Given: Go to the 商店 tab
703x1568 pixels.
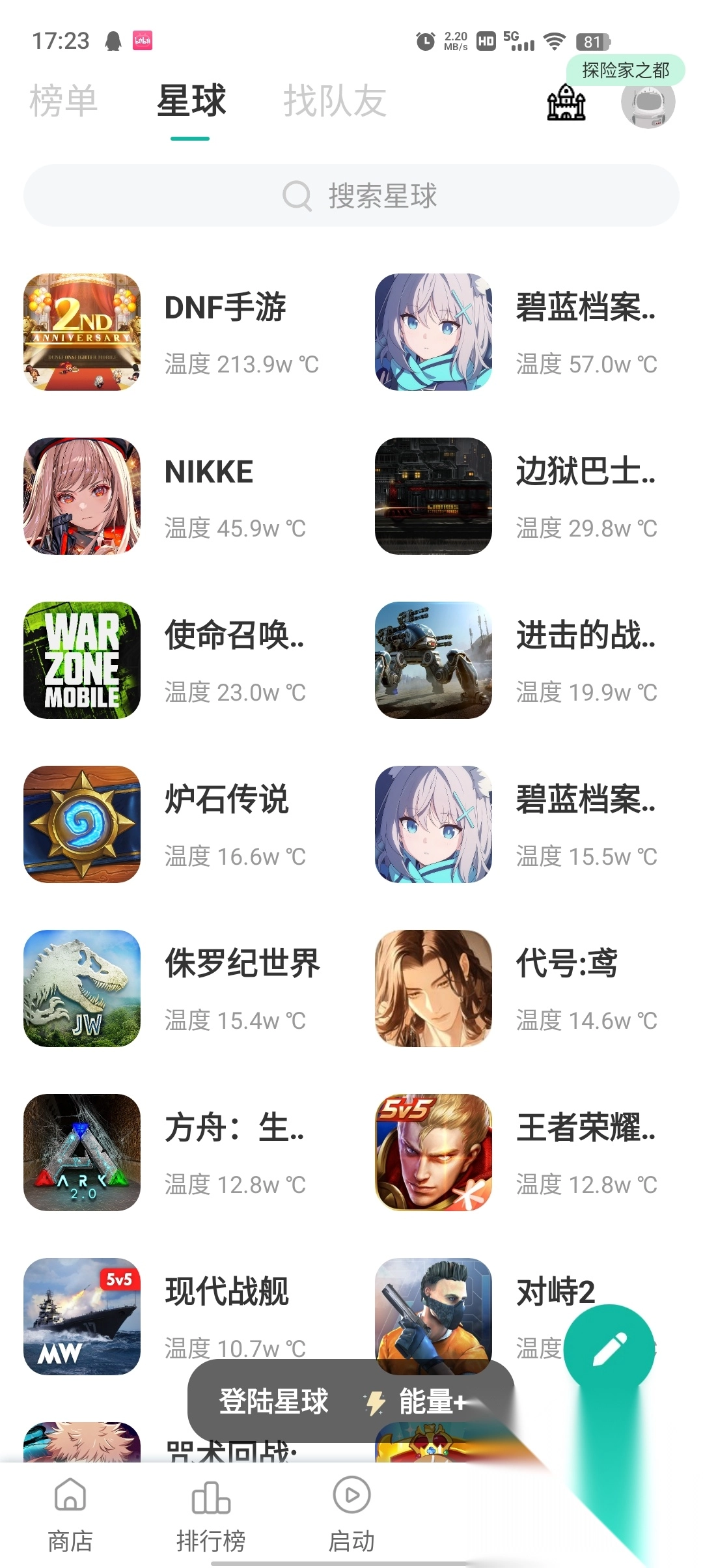Looking at the screenshot, I should (x=70, y=1513).
